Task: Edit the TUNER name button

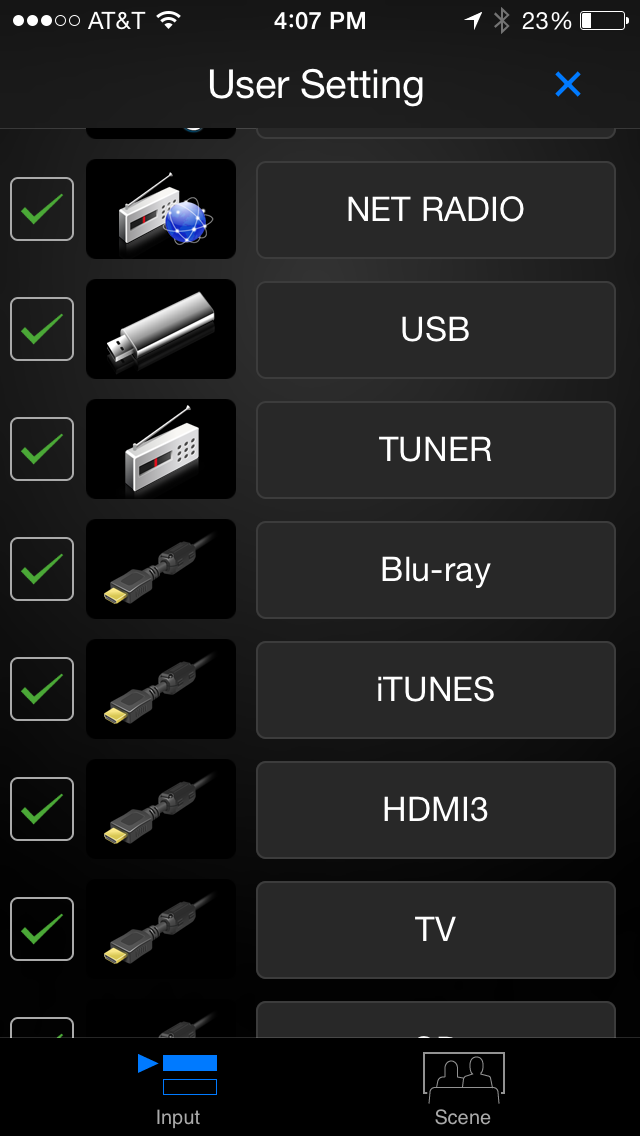Action: (435, 449)
